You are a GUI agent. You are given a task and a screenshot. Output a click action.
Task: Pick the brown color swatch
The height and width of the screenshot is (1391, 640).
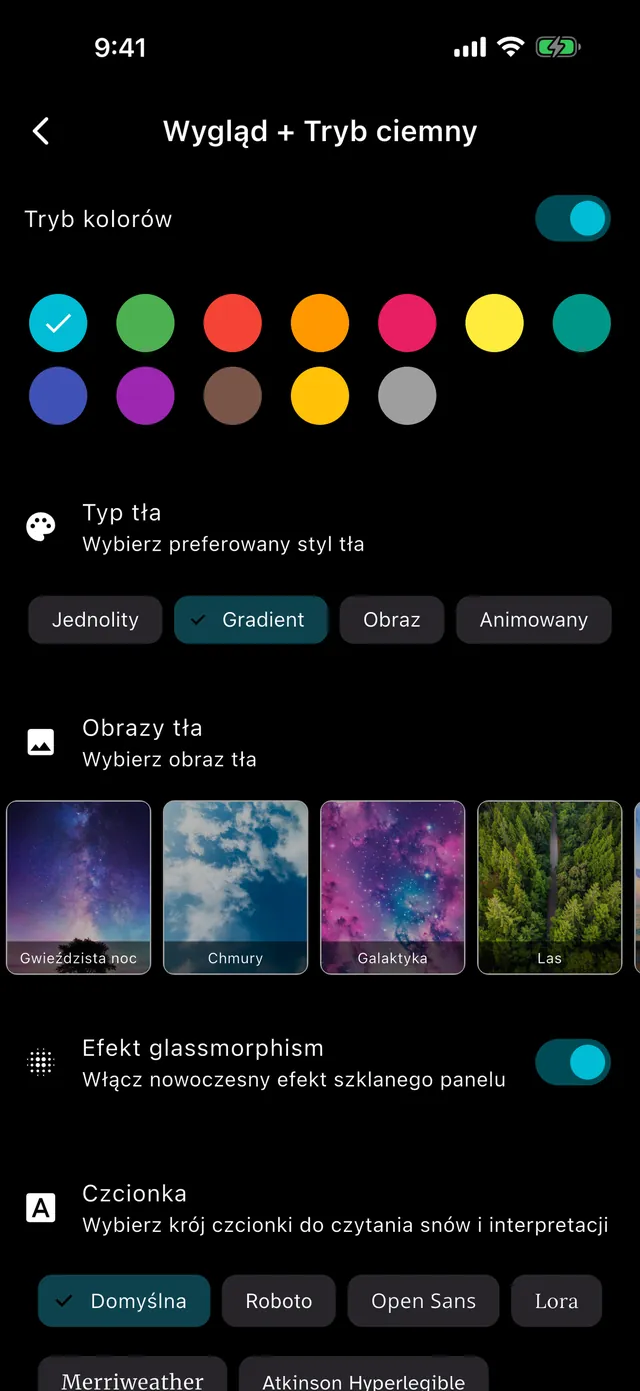click(233, 396)
